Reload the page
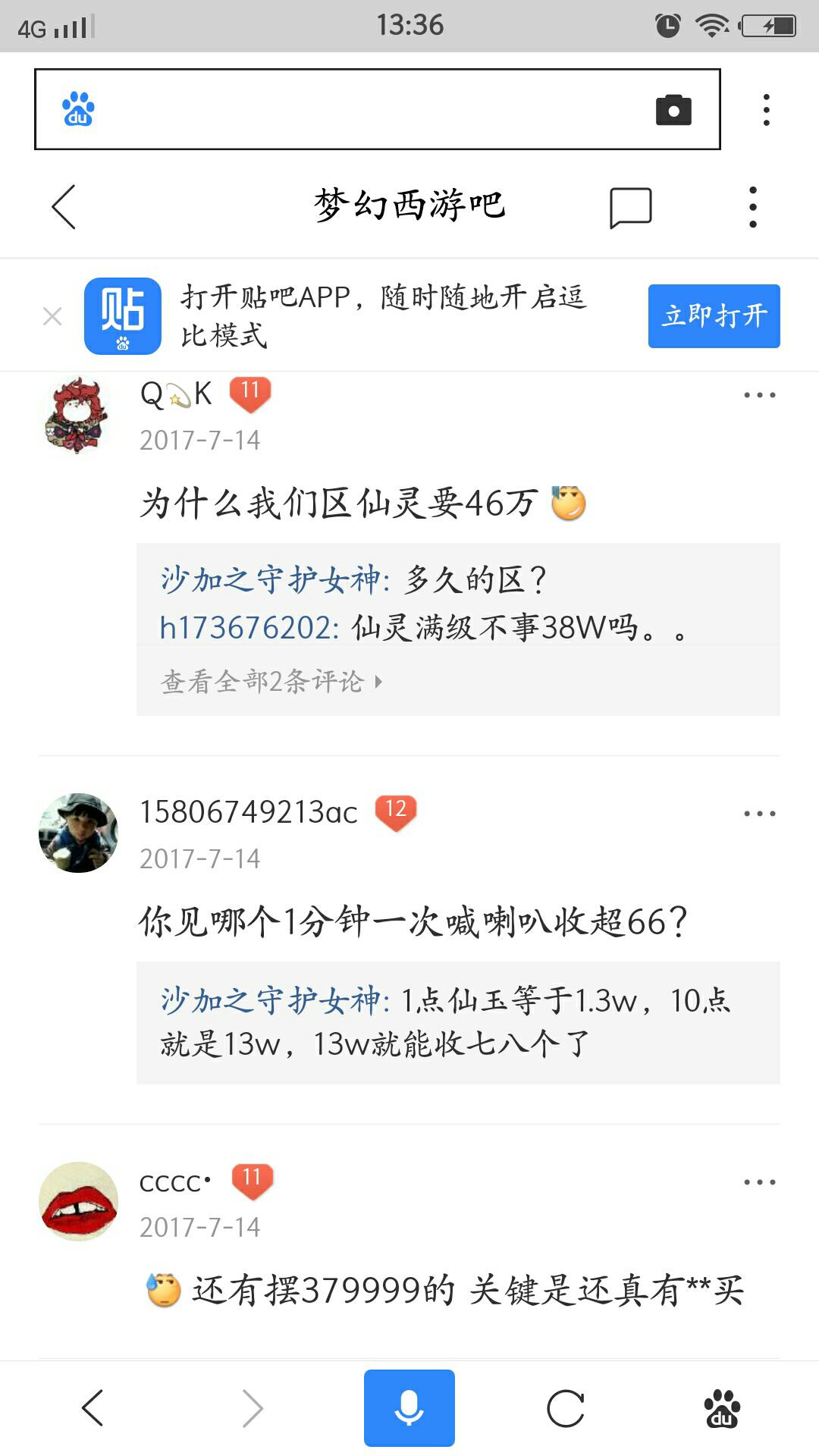The height and width of the screenshot is (1456, 819). [566, 1408]
